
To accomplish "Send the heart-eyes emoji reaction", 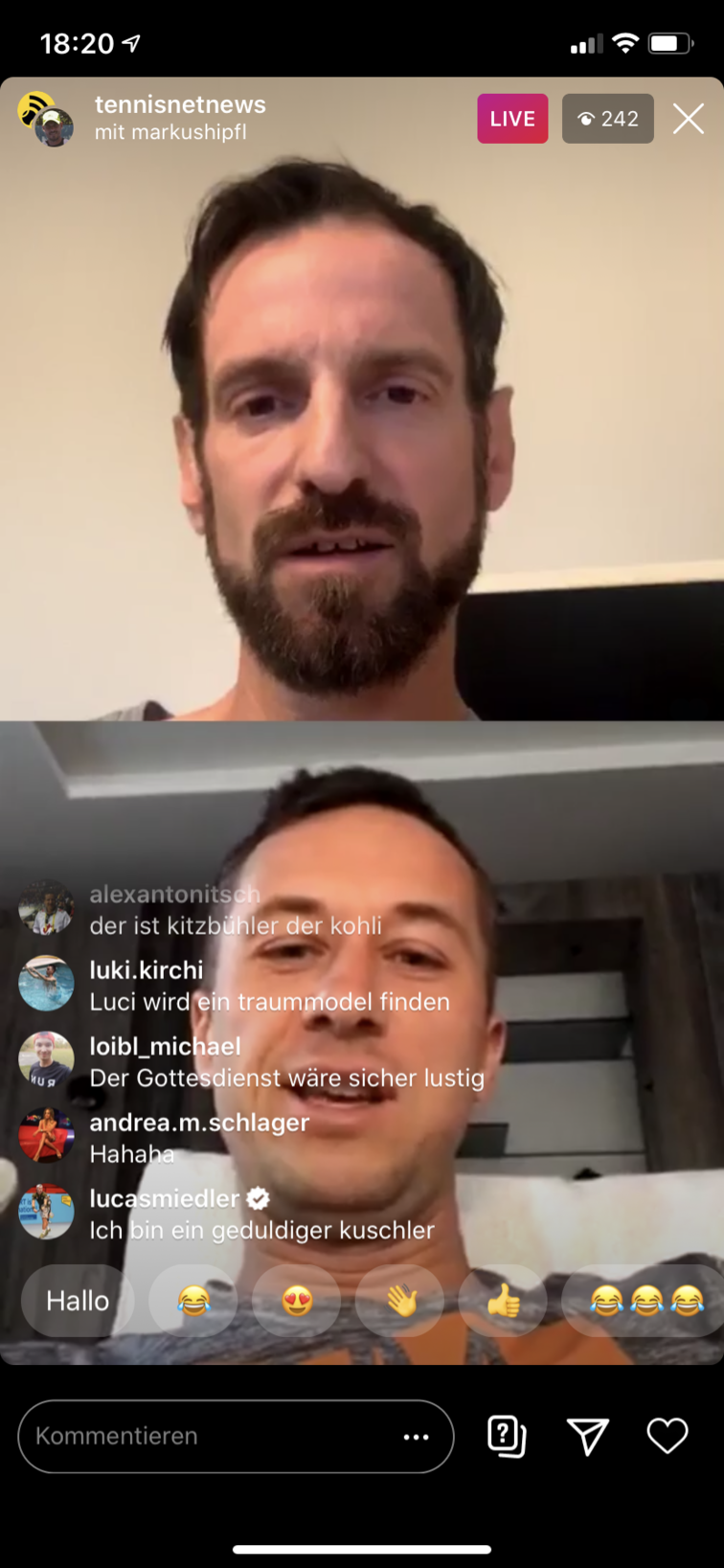I will (297, 1301).
